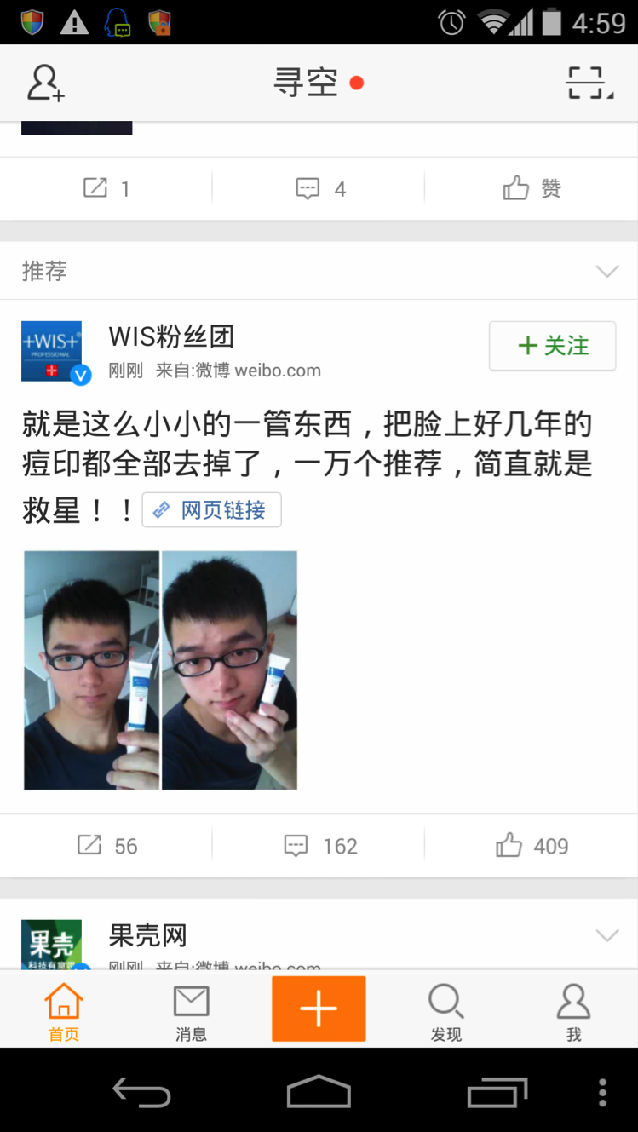Expand the 推荐 chevron menu
The height and width of the screenshot is (1132, 638).
[606, 271]
